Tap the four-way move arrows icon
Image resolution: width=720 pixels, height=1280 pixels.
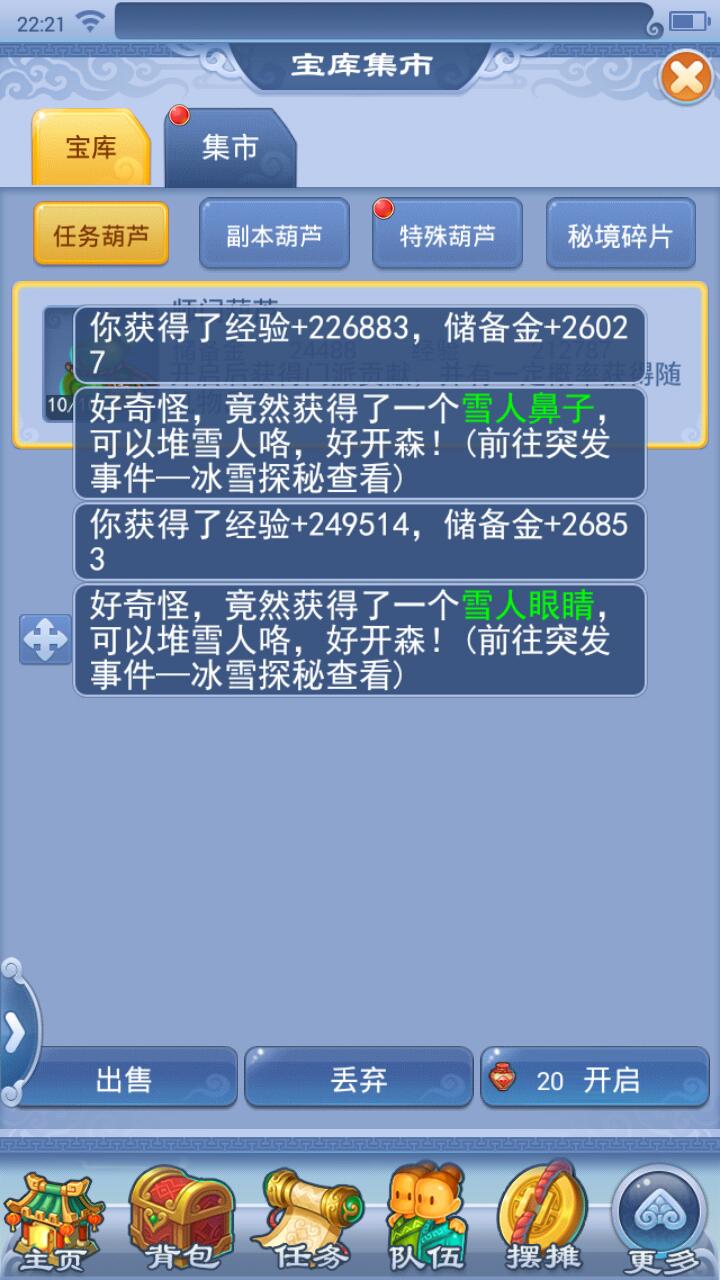(x=45, y=640)
